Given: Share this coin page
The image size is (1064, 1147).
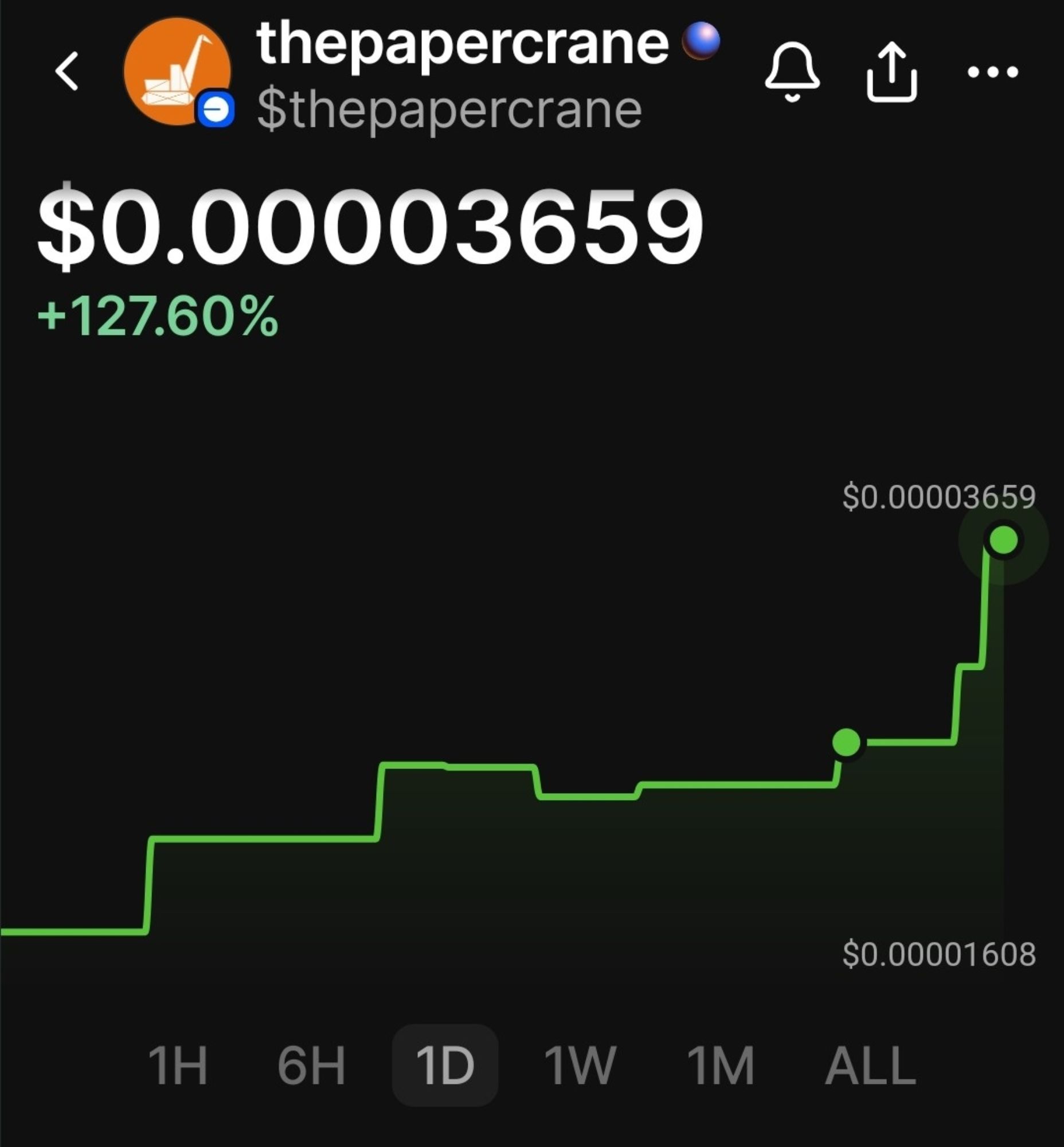Looking at the screenshot, I should click(891, 72).
